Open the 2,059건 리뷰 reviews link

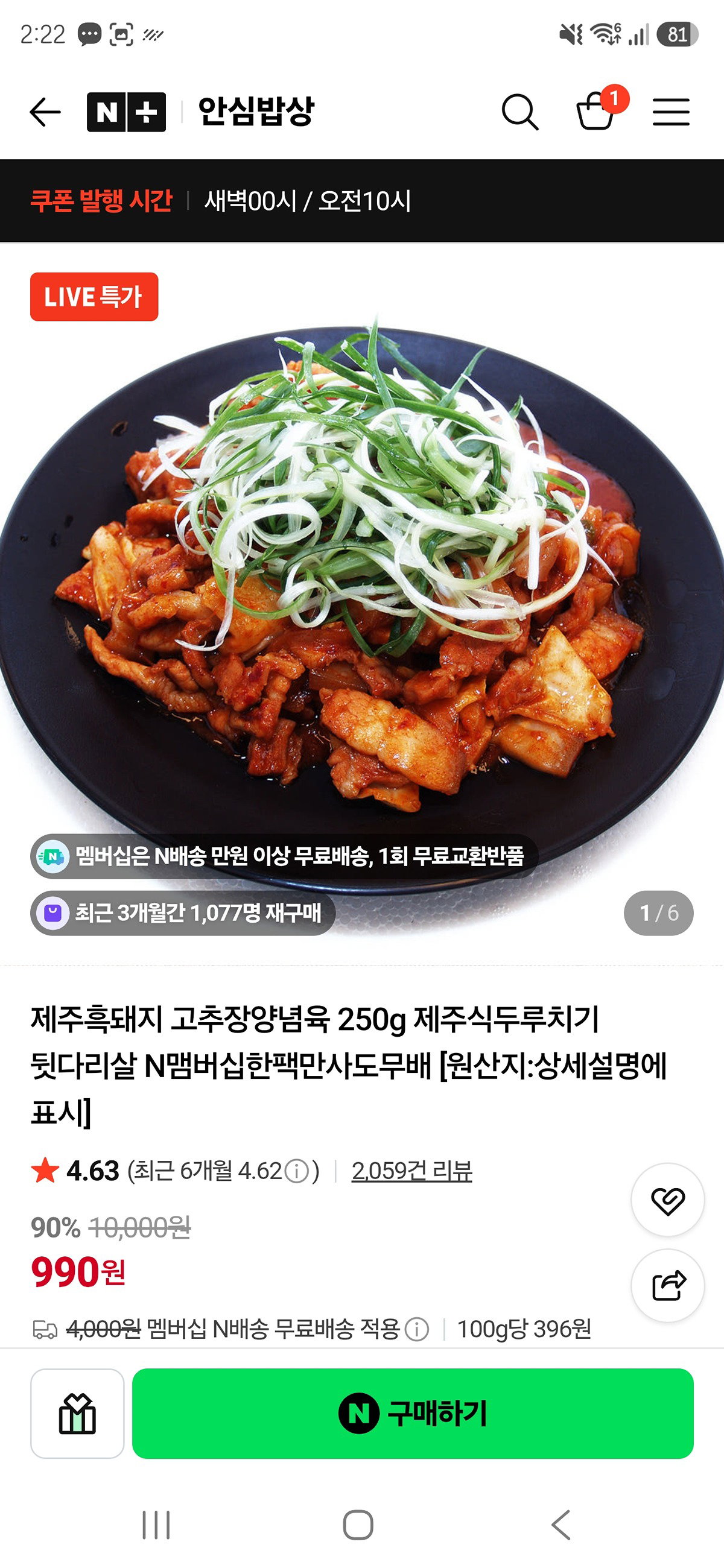click(411, 1170)
